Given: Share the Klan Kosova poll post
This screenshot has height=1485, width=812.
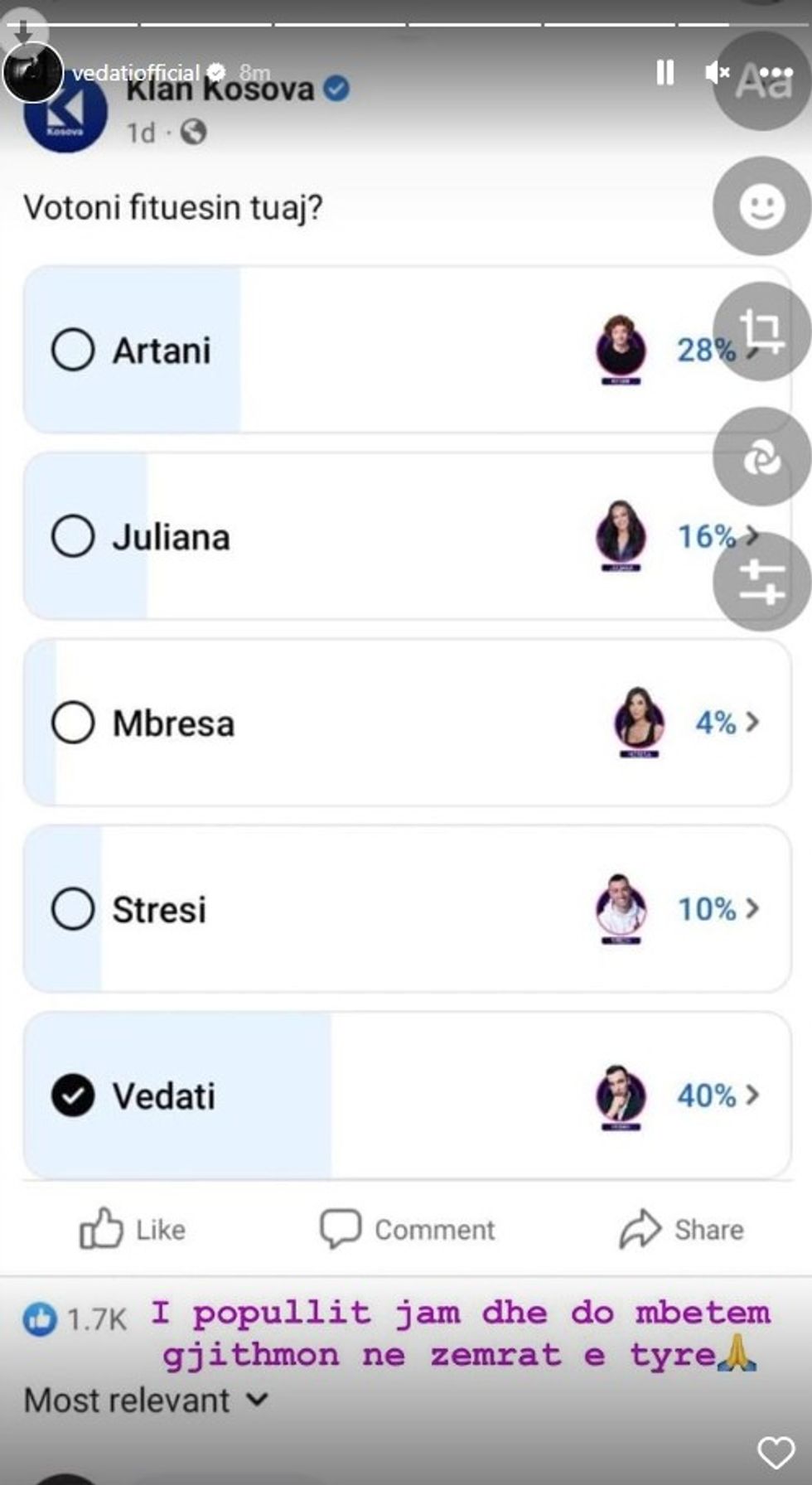Looking at the screenshot, I should coord(683,1230).
